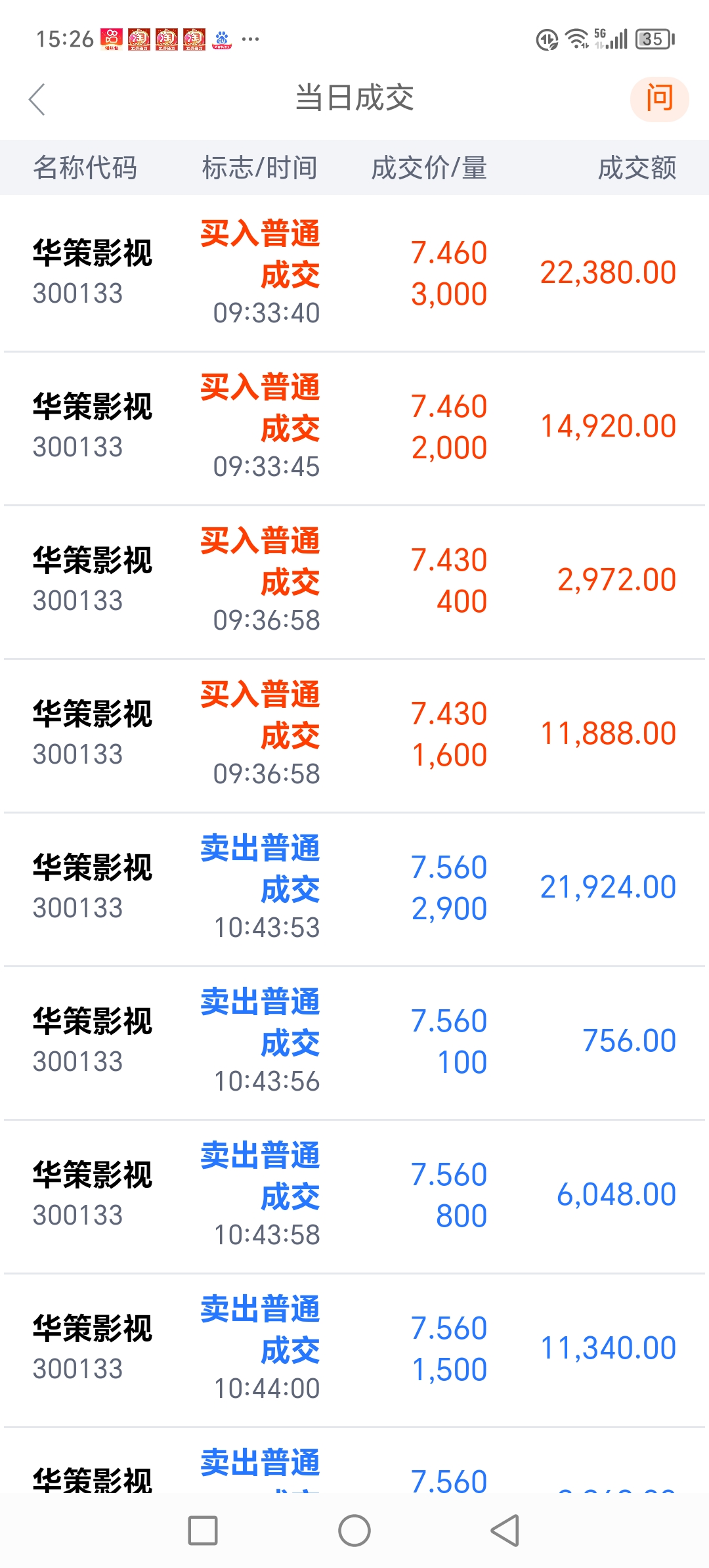The height and width of the screenshot is (1568, 709).
Task: Go back using the top-left arrow
Action: (x=37, y=99)
